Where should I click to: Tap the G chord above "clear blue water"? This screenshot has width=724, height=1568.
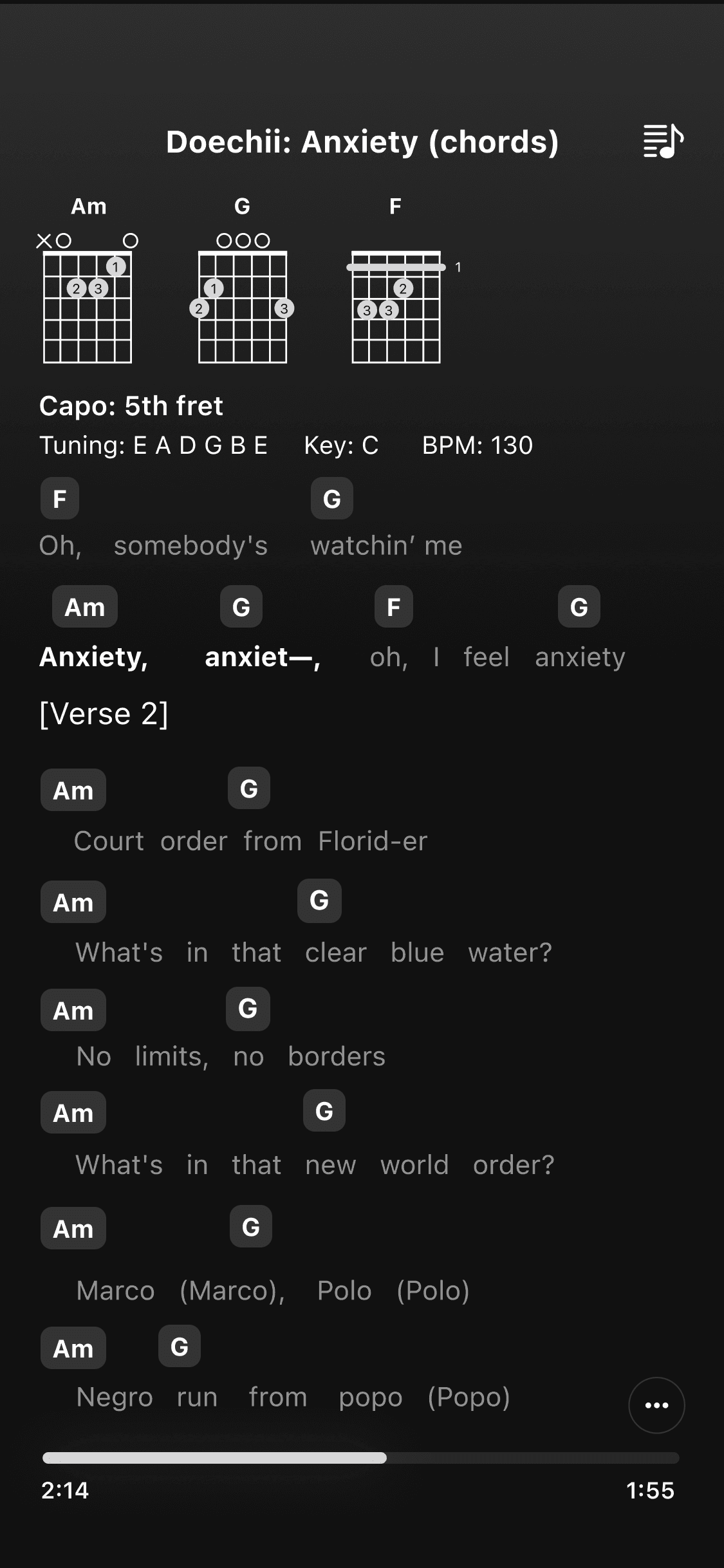[319, 901]
